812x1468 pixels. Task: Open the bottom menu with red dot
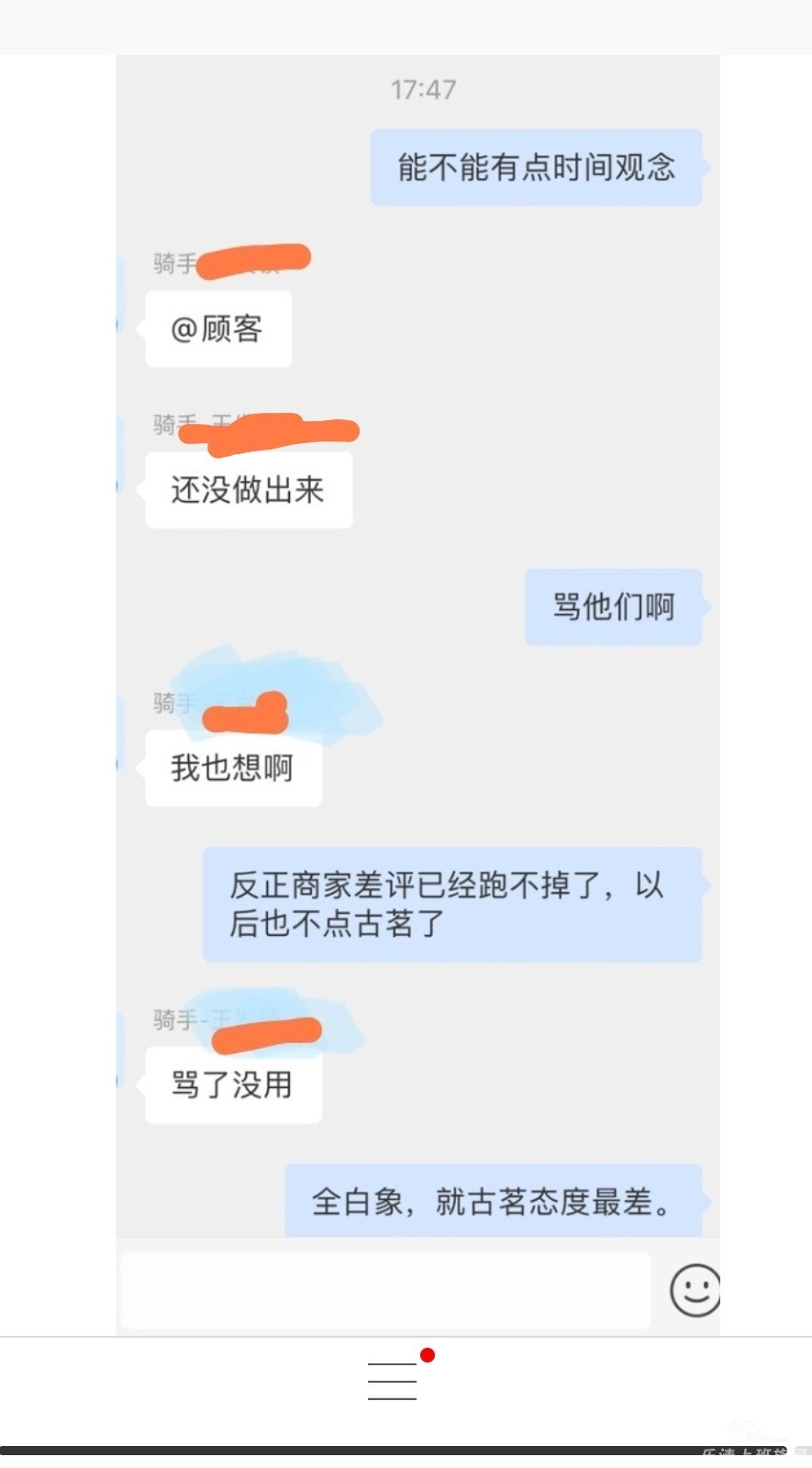click(393, 1380)
